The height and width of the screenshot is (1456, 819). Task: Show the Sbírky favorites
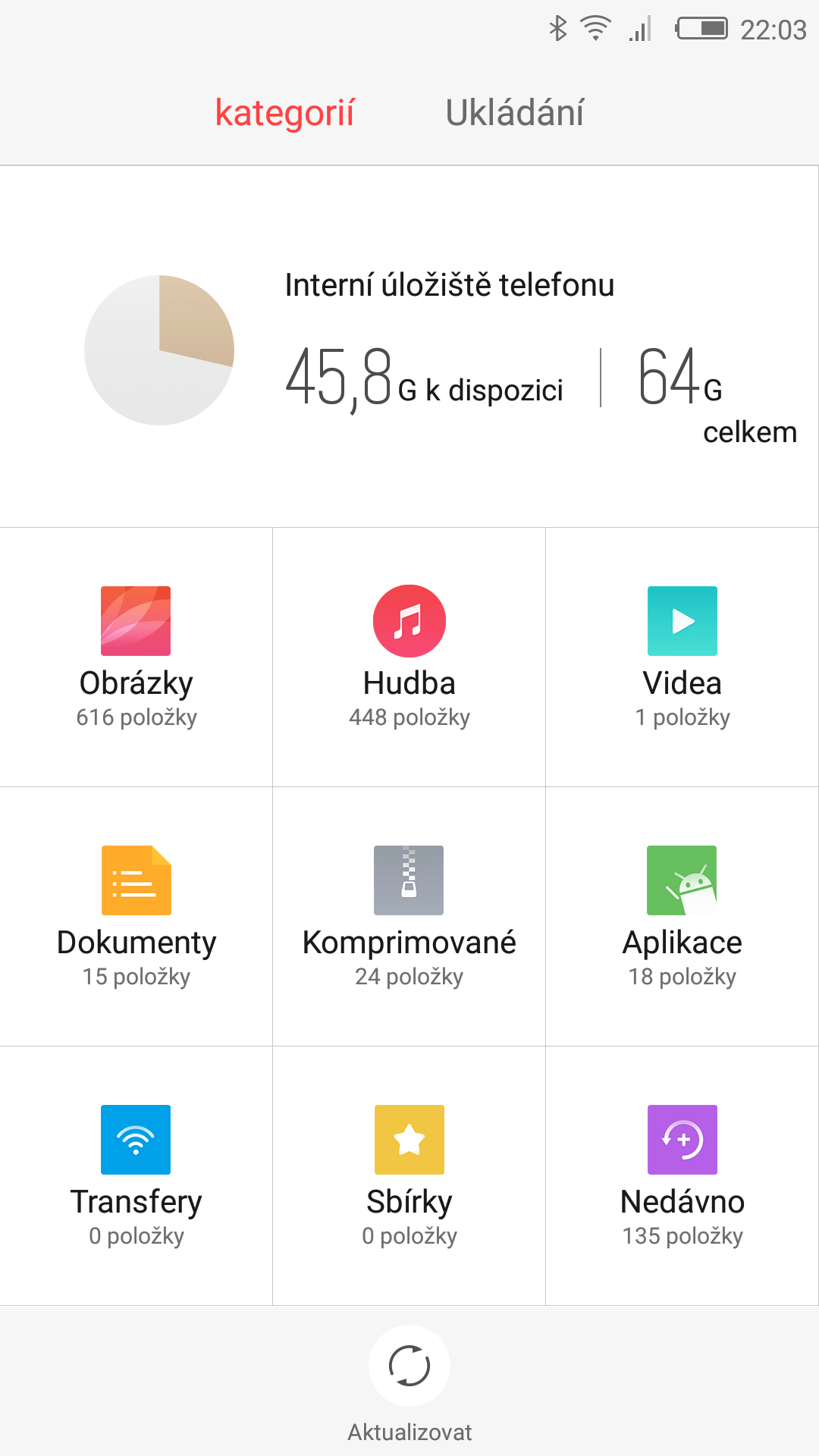point(409,1176)
